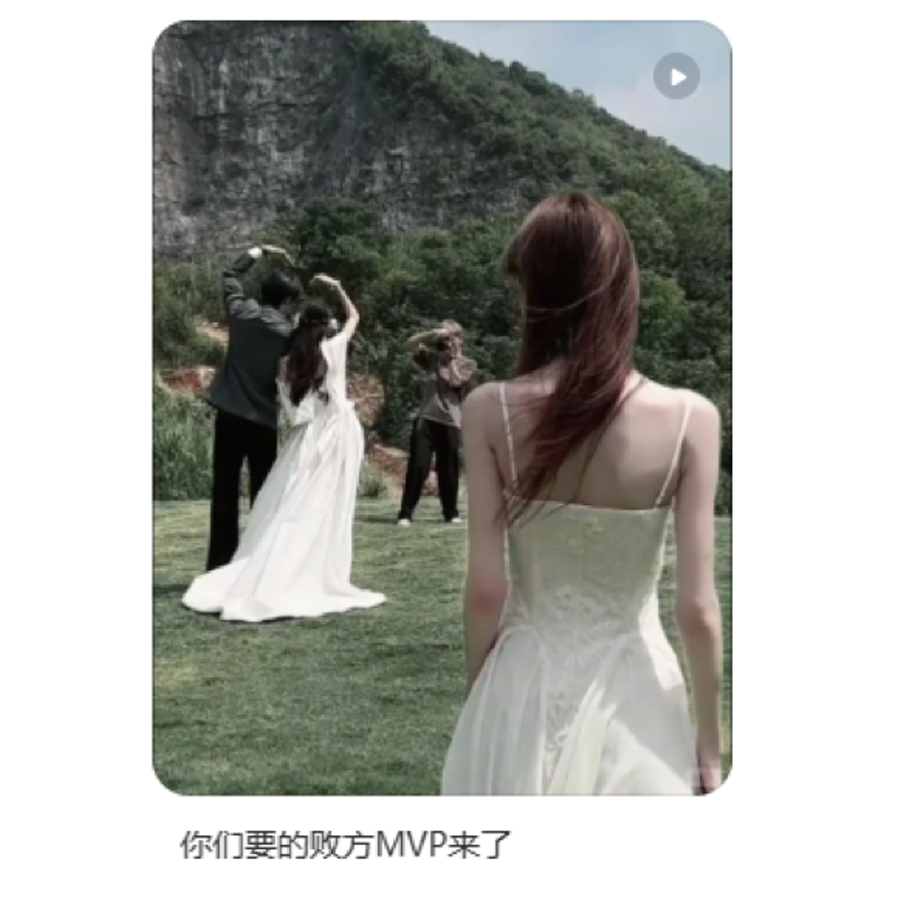Open the video post 你们要的败方MVP来了
The width and height of the screenshot is (900, 903).
(345, 845)
